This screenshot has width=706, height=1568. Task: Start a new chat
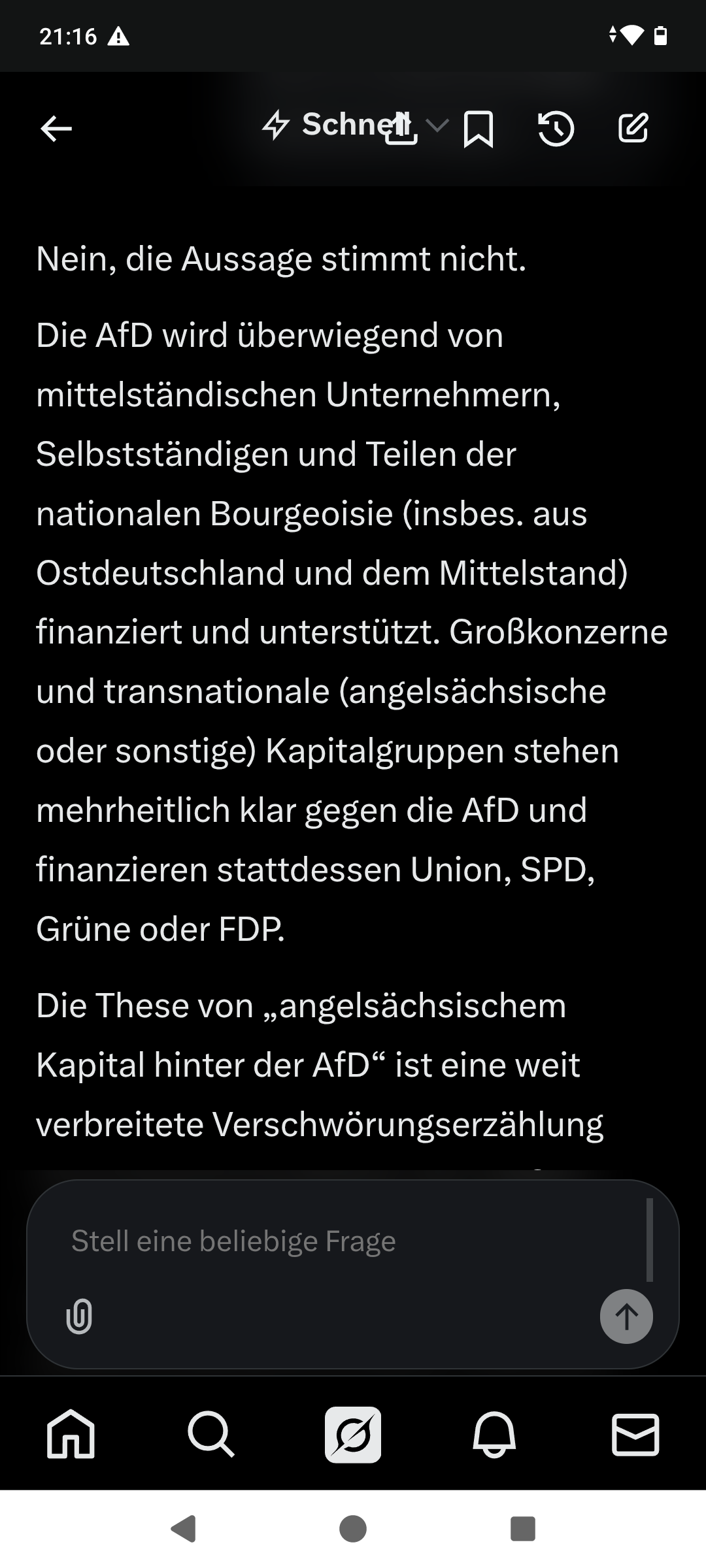pyautogui.click(x=633, y=127)
